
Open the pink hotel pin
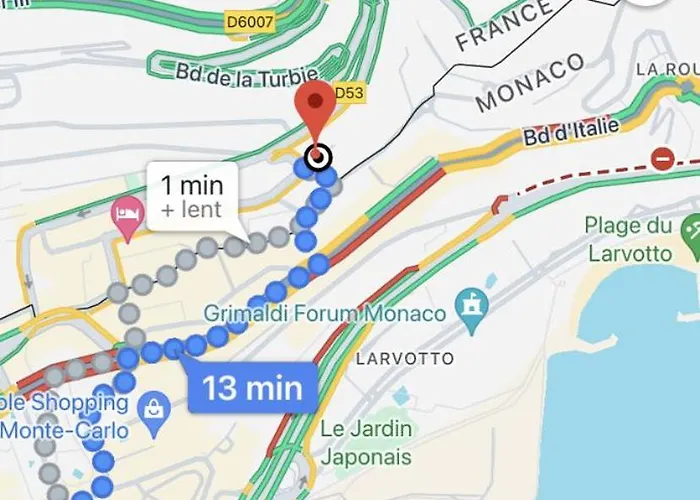tap(127, 218)
